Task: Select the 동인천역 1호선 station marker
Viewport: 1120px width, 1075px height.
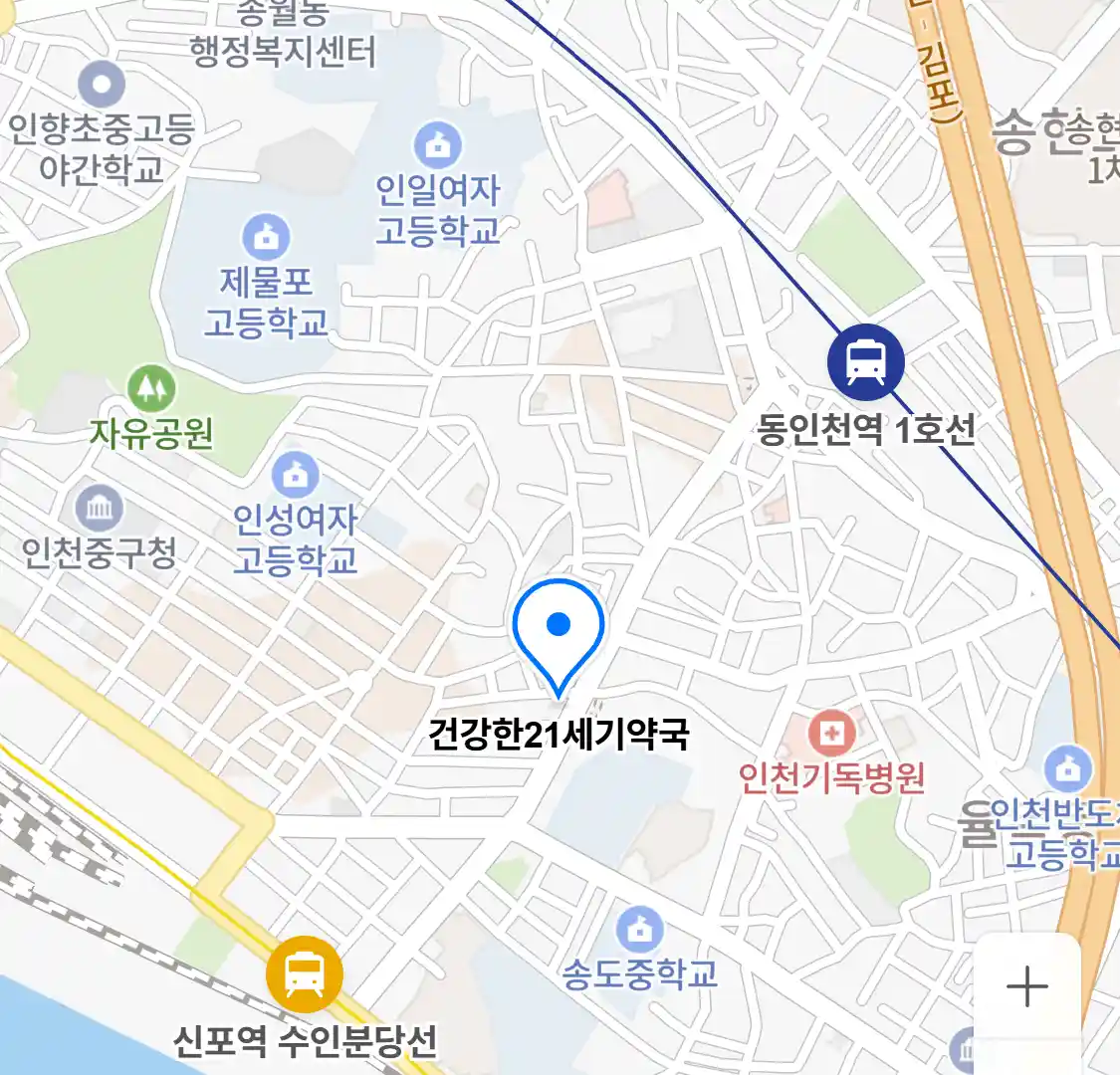Action: [866, 361]
